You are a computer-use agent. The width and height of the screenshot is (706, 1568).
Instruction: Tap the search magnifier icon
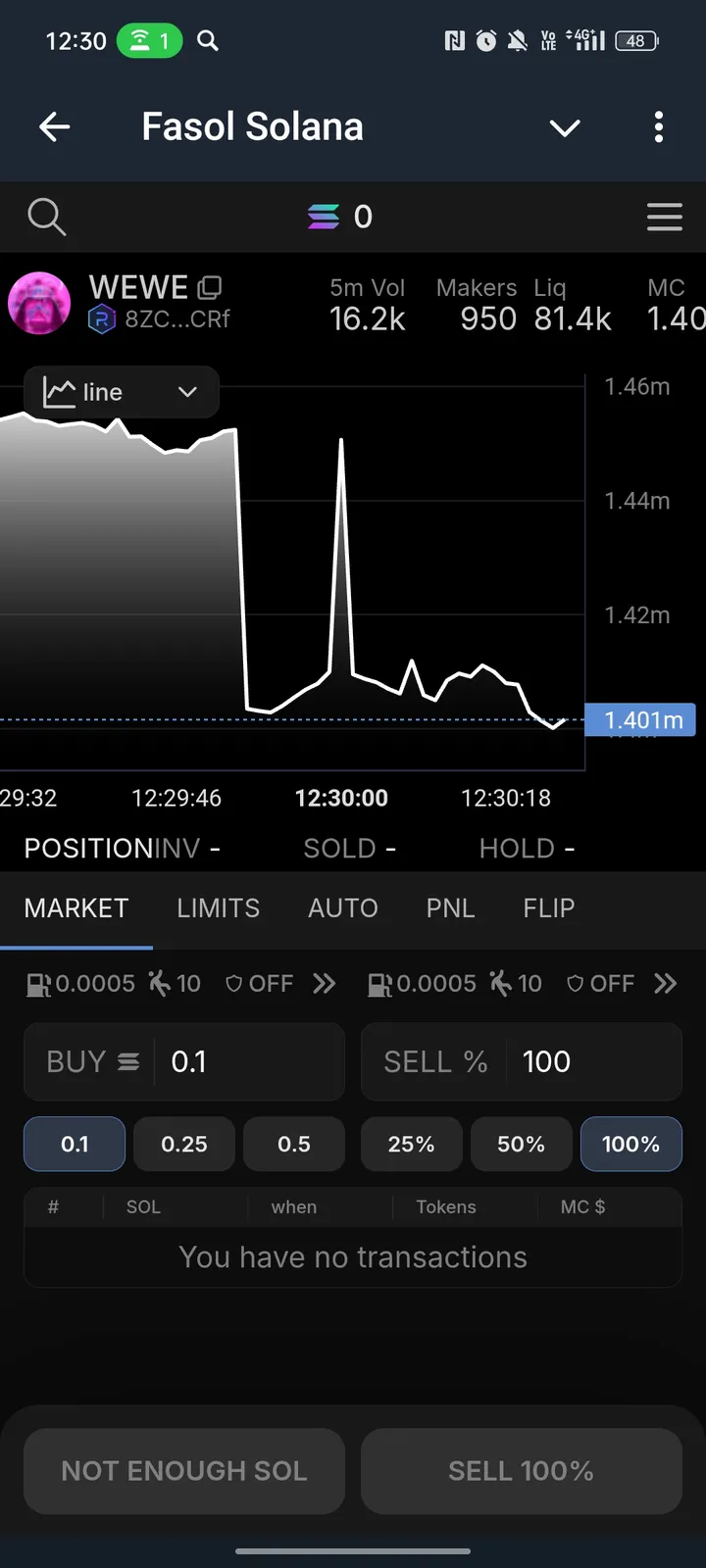46,217
